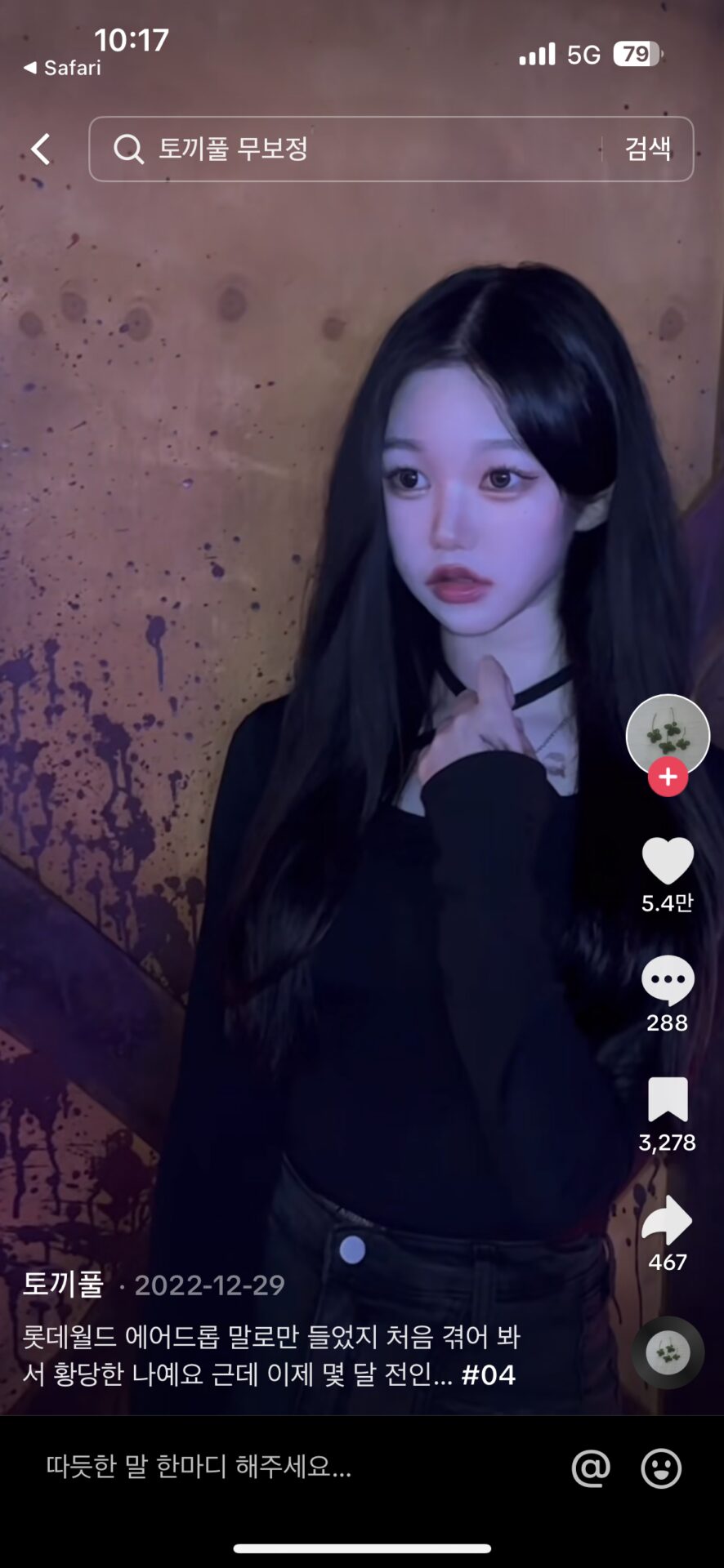Open the spinning sound disc
The height and width of the screenshot is (1568, 724).
(668, 1353)
